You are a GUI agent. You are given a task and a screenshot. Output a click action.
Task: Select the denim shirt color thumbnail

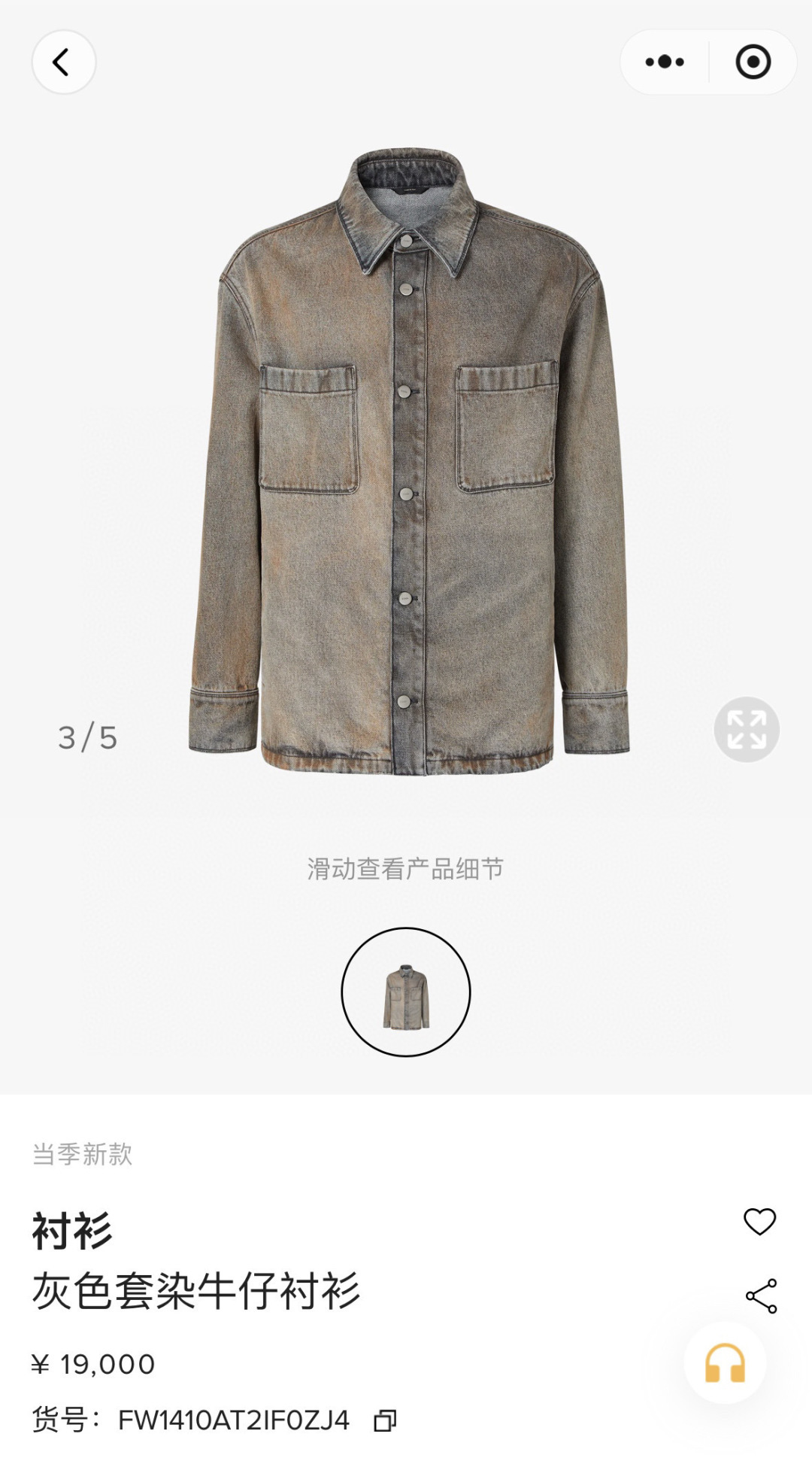pos(406,992)
